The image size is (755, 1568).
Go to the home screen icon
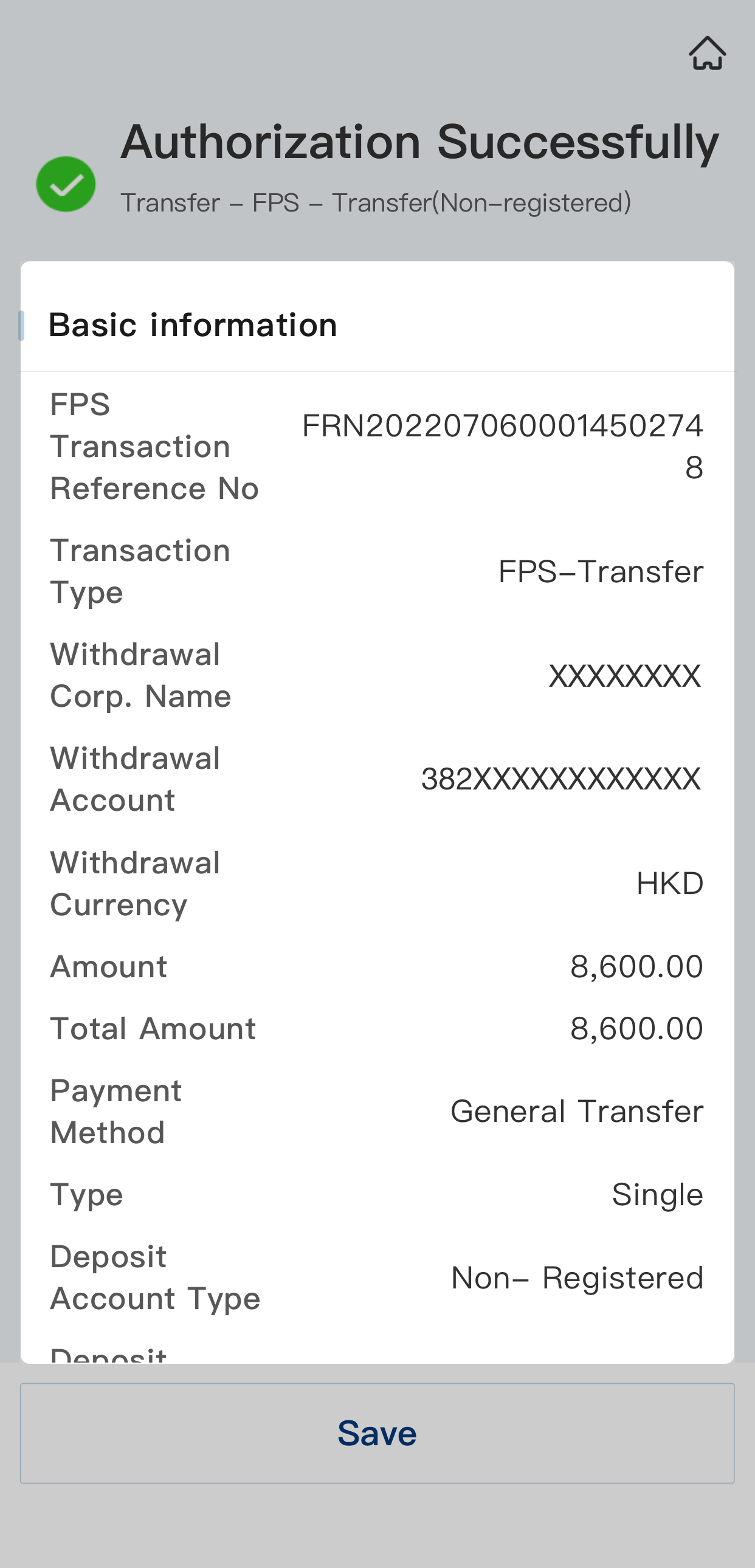coord(707,53)
